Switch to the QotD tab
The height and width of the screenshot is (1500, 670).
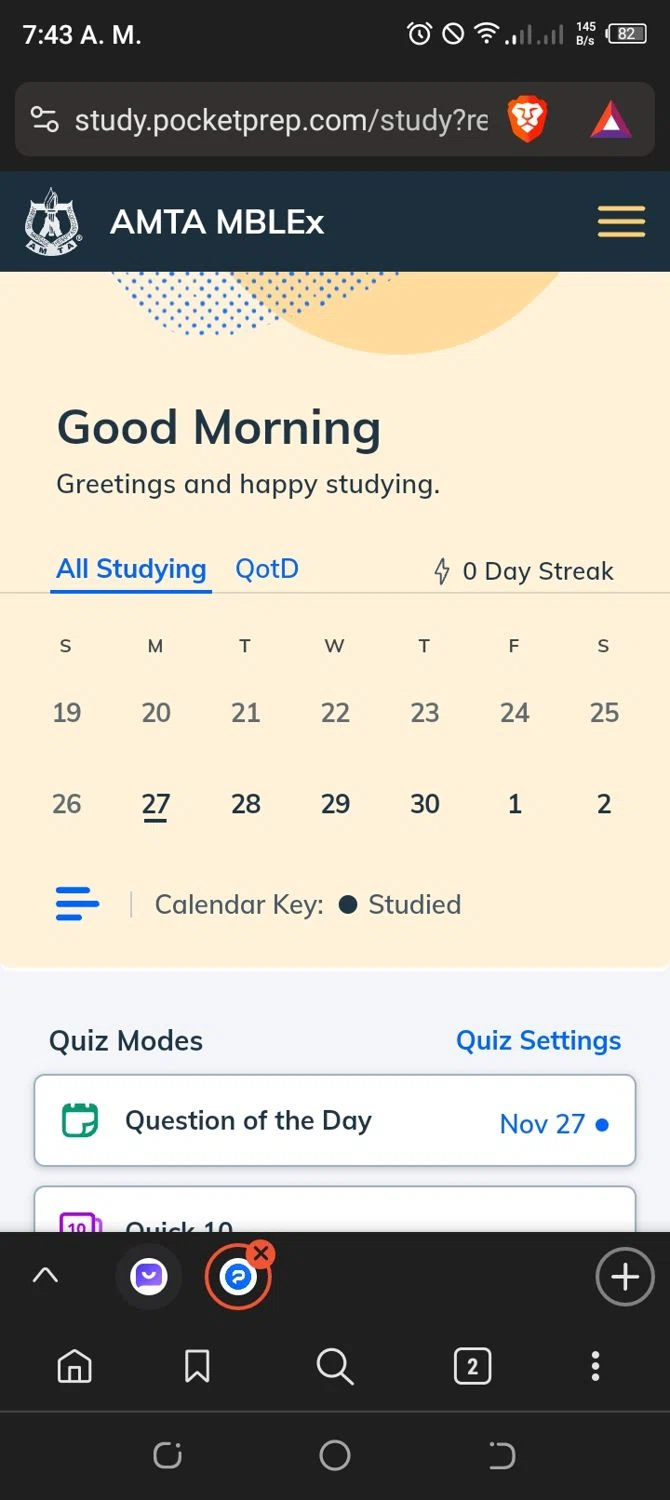[267, 569]
